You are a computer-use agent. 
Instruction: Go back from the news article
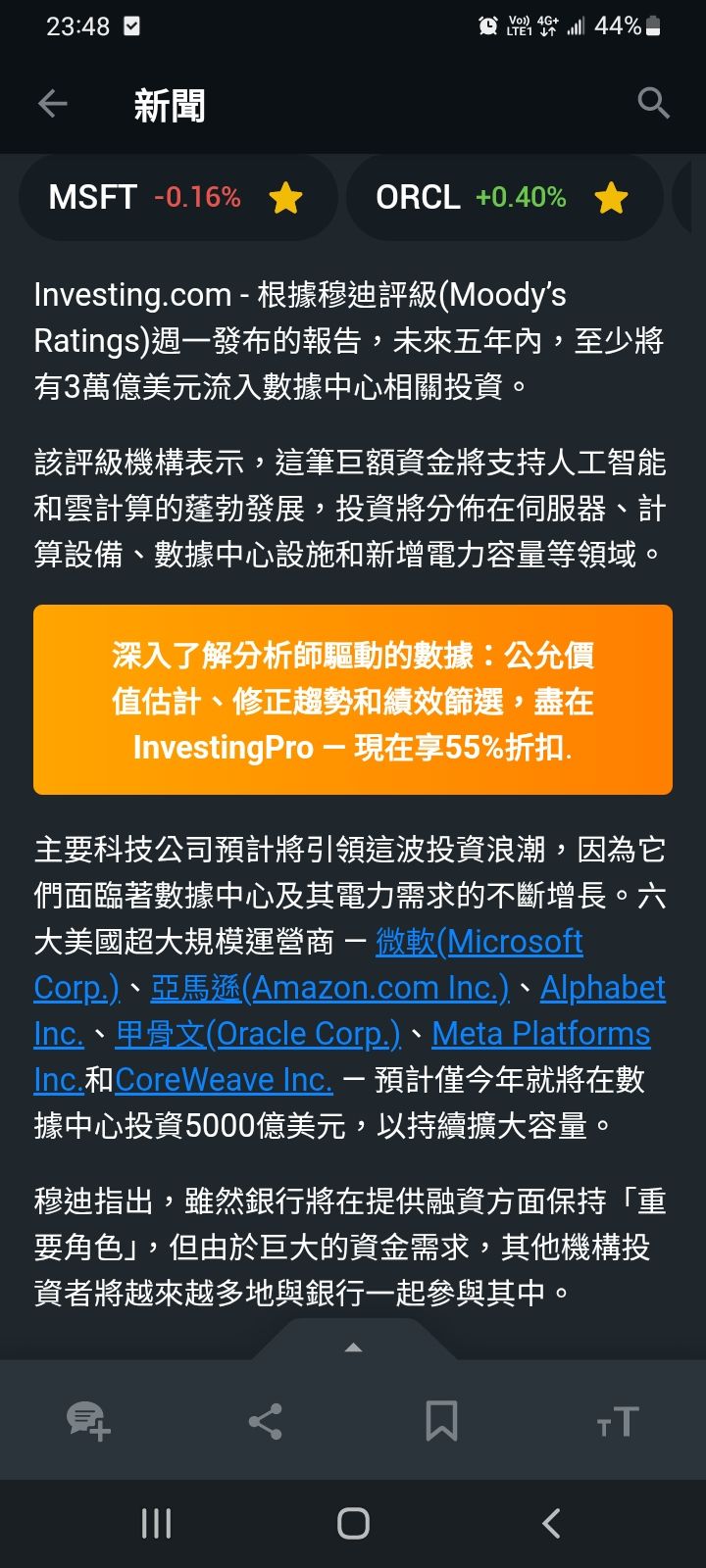click(x=53, y=104)
